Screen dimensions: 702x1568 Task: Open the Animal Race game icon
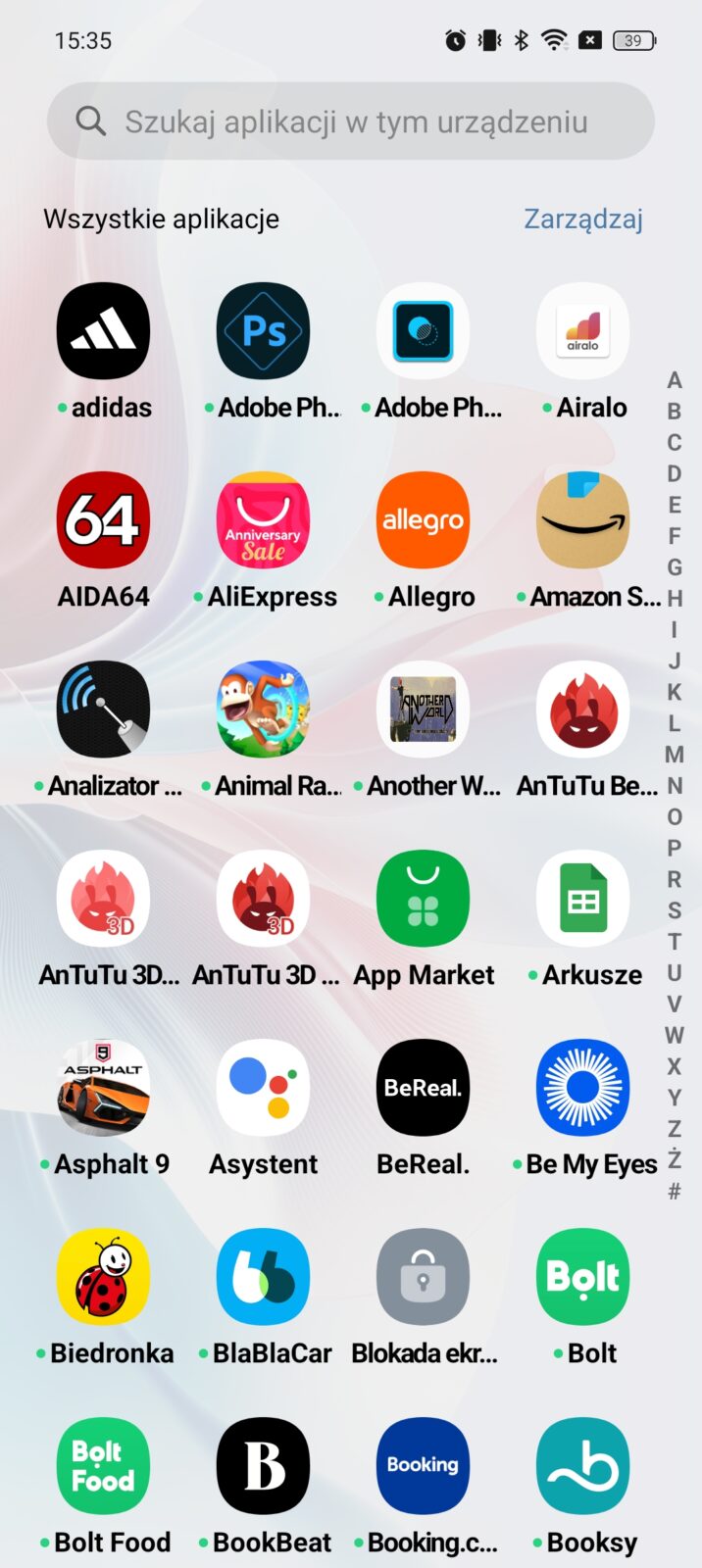(263, 710)
